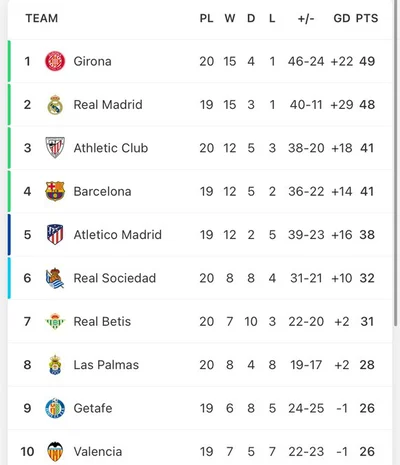Open the Real Betis row
The image size is (400, 465).
(200, 321)
